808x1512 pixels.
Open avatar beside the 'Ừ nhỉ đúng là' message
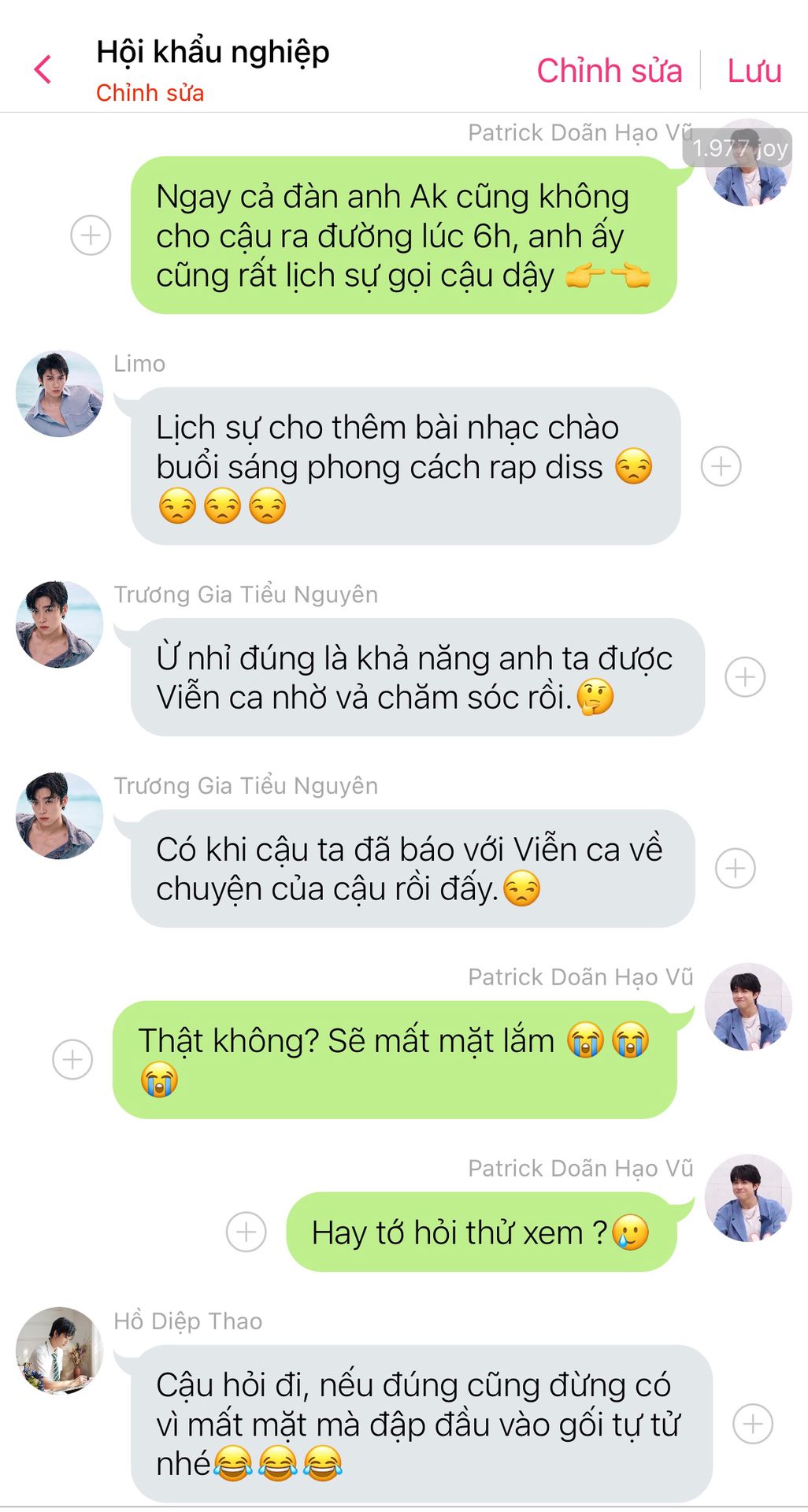click(x=60, y=624)
